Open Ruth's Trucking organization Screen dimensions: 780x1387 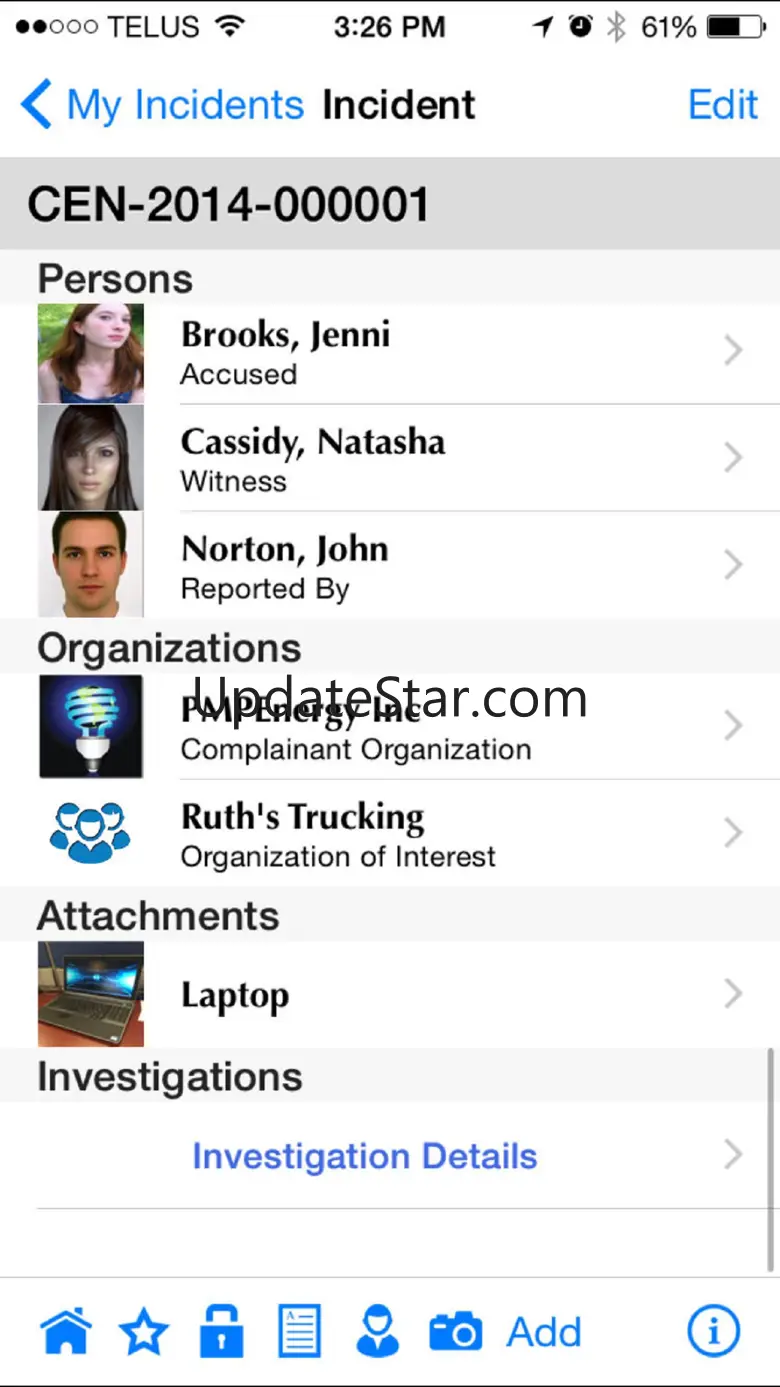point(390,833)
